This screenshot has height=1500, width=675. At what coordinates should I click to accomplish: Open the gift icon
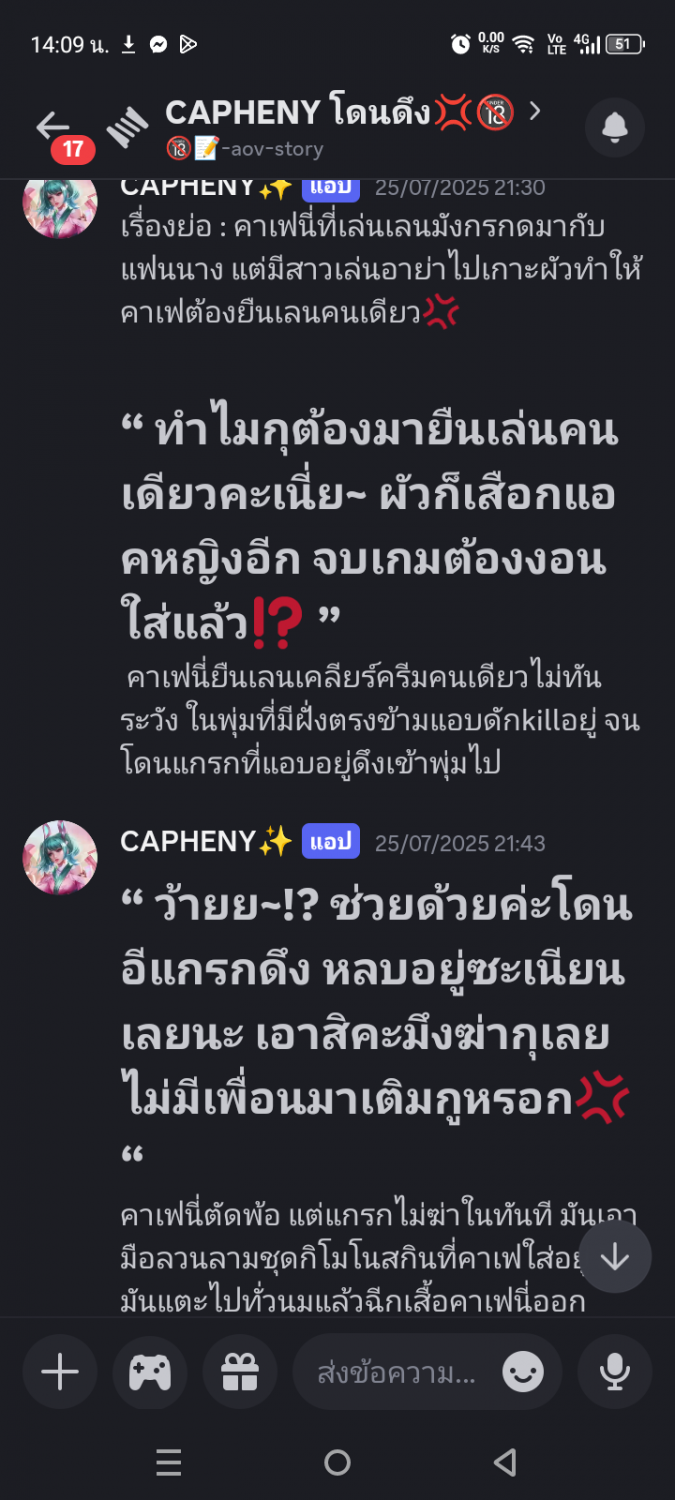(x=240, y=1372)
